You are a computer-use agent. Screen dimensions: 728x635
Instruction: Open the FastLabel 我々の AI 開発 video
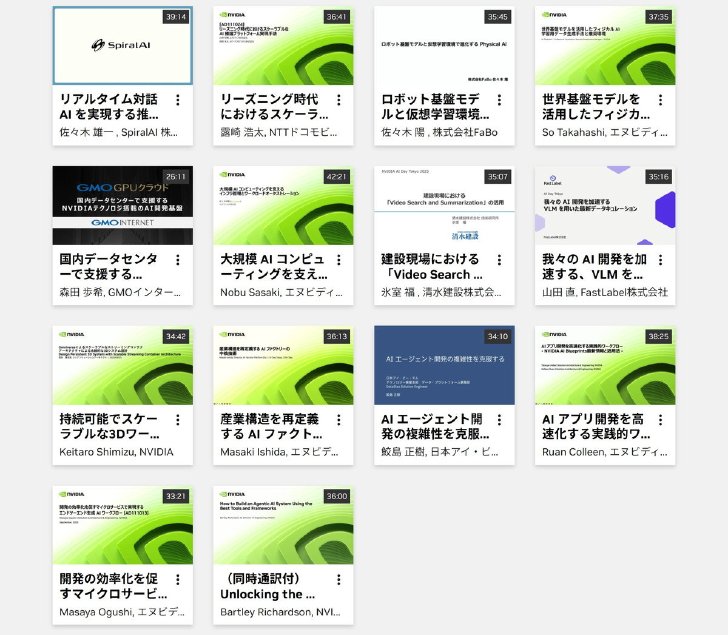(x=605, y=205)
